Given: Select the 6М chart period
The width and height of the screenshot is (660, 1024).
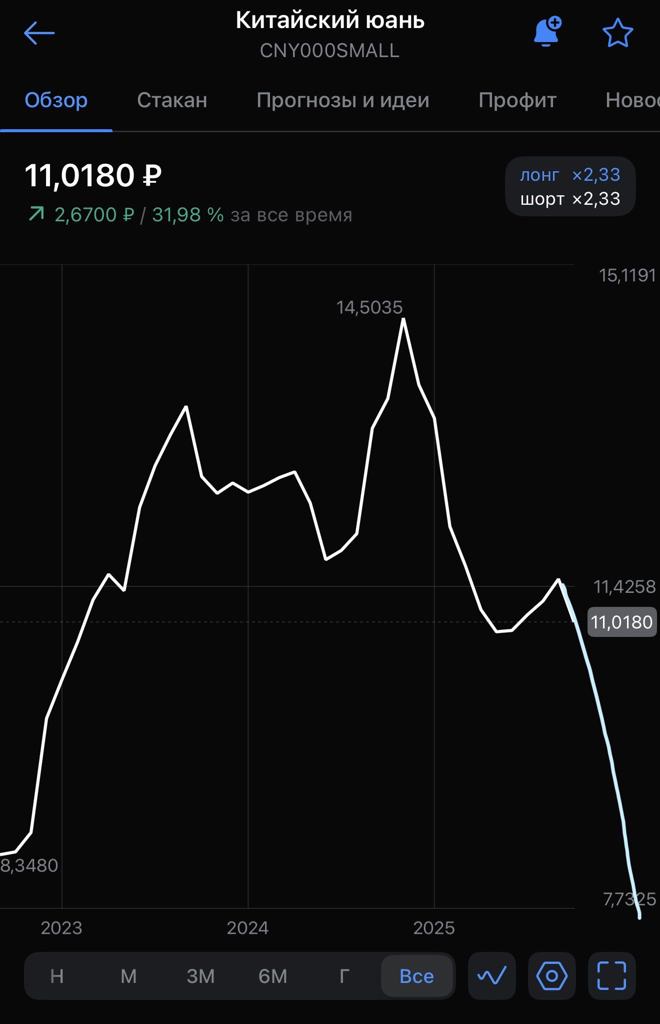Looking at the screenshot, I should 272,976.
